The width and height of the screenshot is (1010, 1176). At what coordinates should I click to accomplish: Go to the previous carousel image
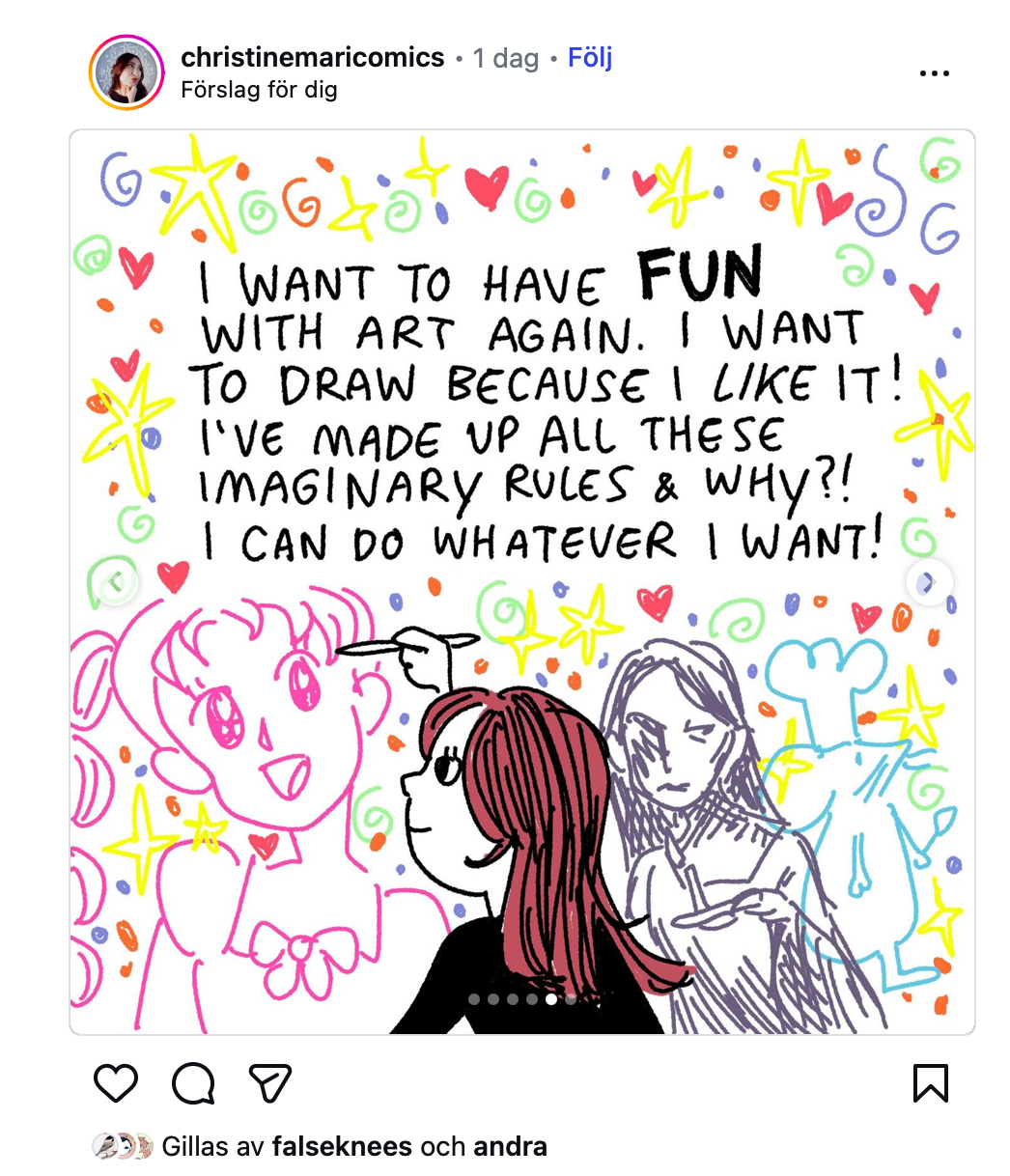(x=116, y=582)
